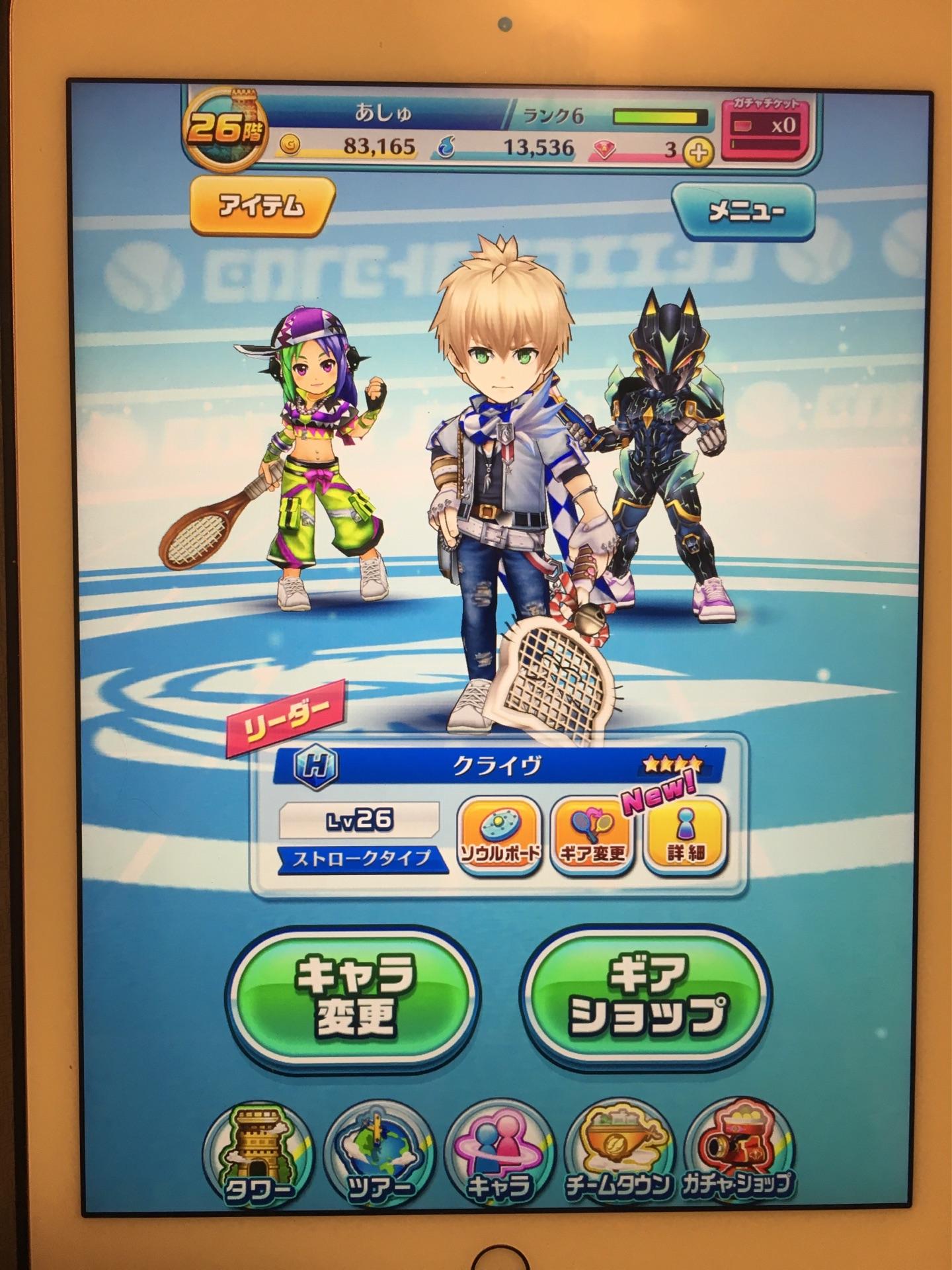The height and width of the screenshot is (1270, 952).
Task: View 詳細 character details
Action: coord(686,837)
